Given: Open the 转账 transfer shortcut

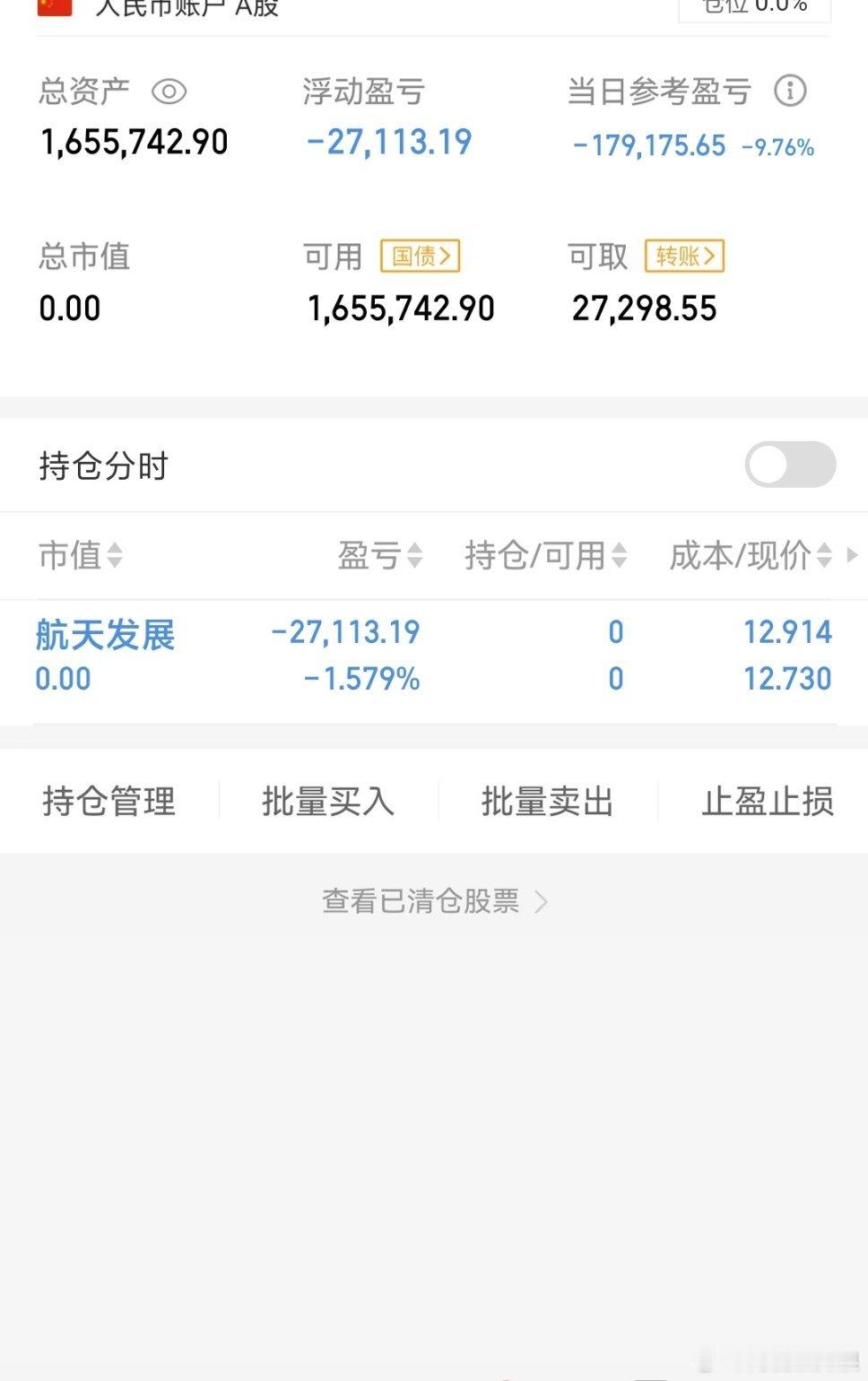Looking at the screenshot, I should 683,256.
